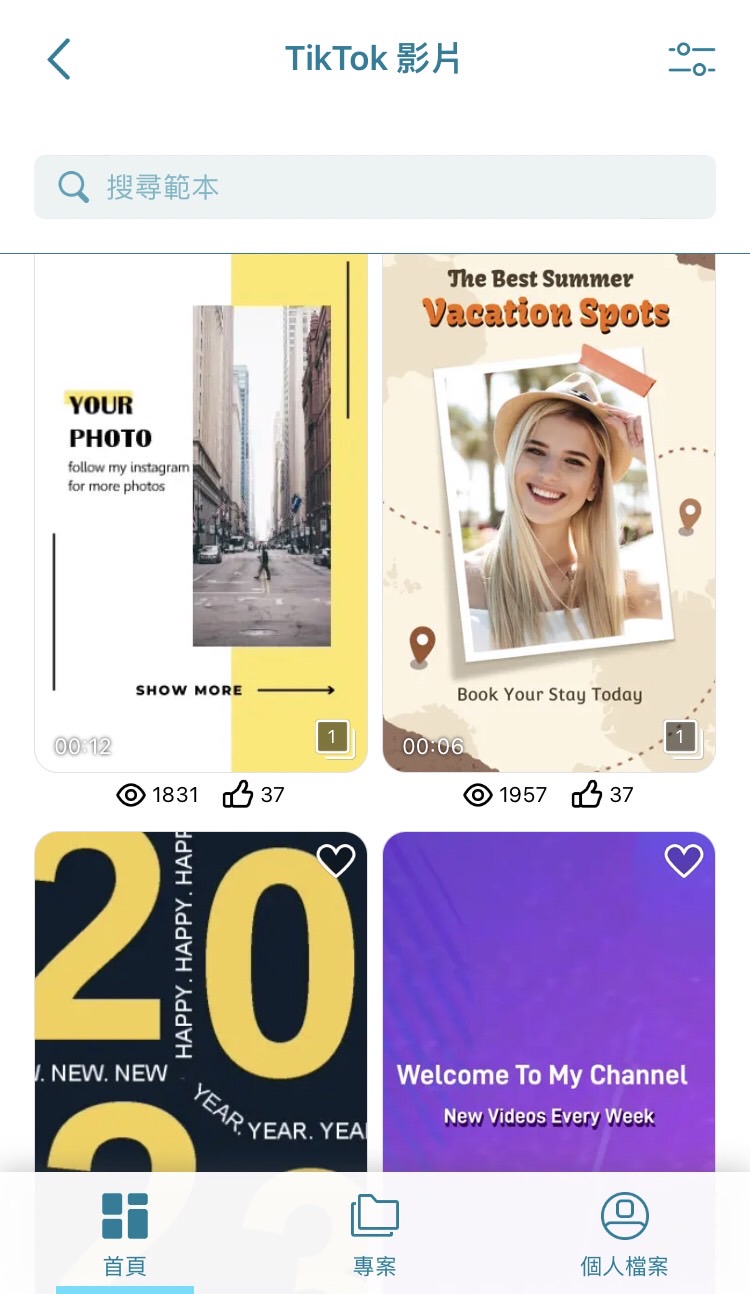
Task: Favorite the Welcome To My Channel template
Action: click(x=684, y=860)
